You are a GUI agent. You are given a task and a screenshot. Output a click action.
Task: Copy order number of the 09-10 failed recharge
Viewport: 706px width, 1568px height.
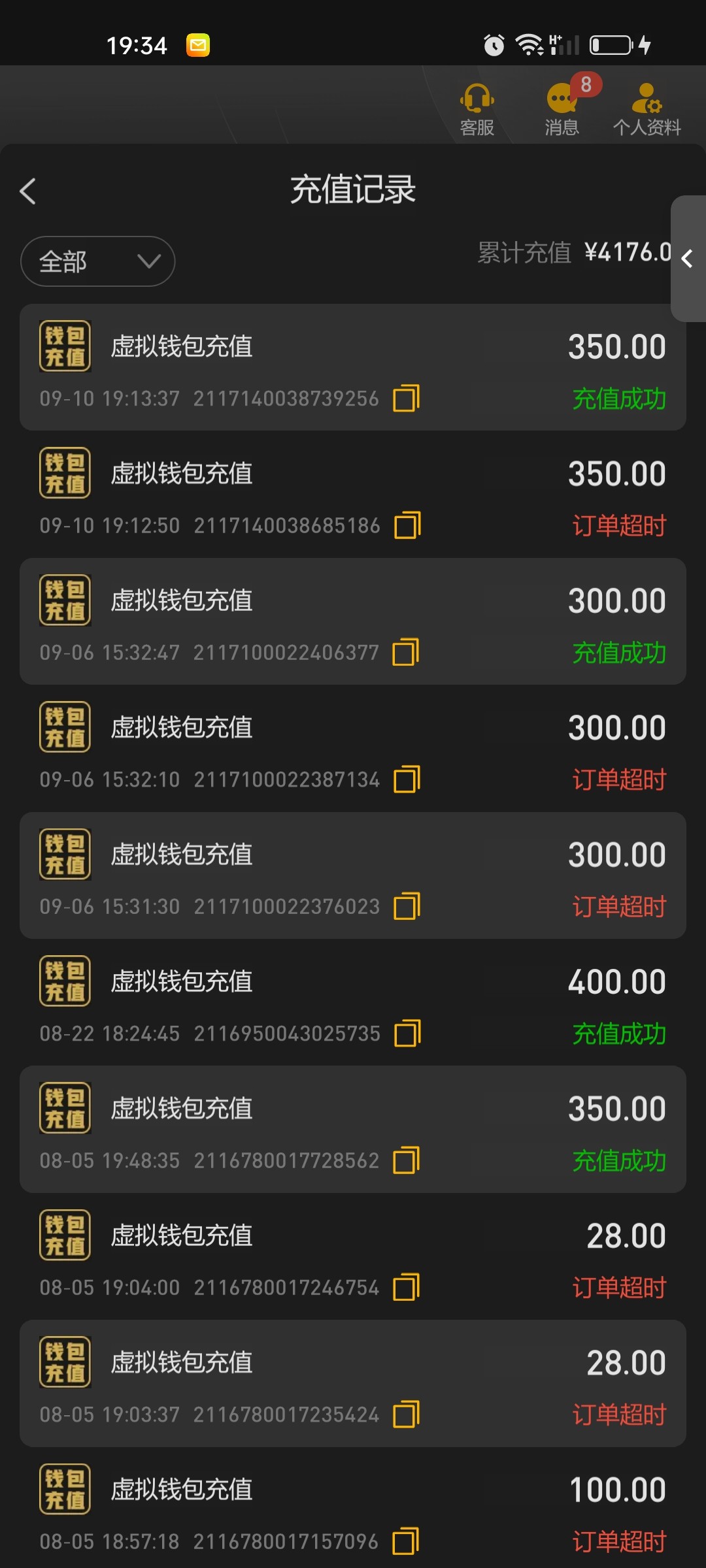406,525
